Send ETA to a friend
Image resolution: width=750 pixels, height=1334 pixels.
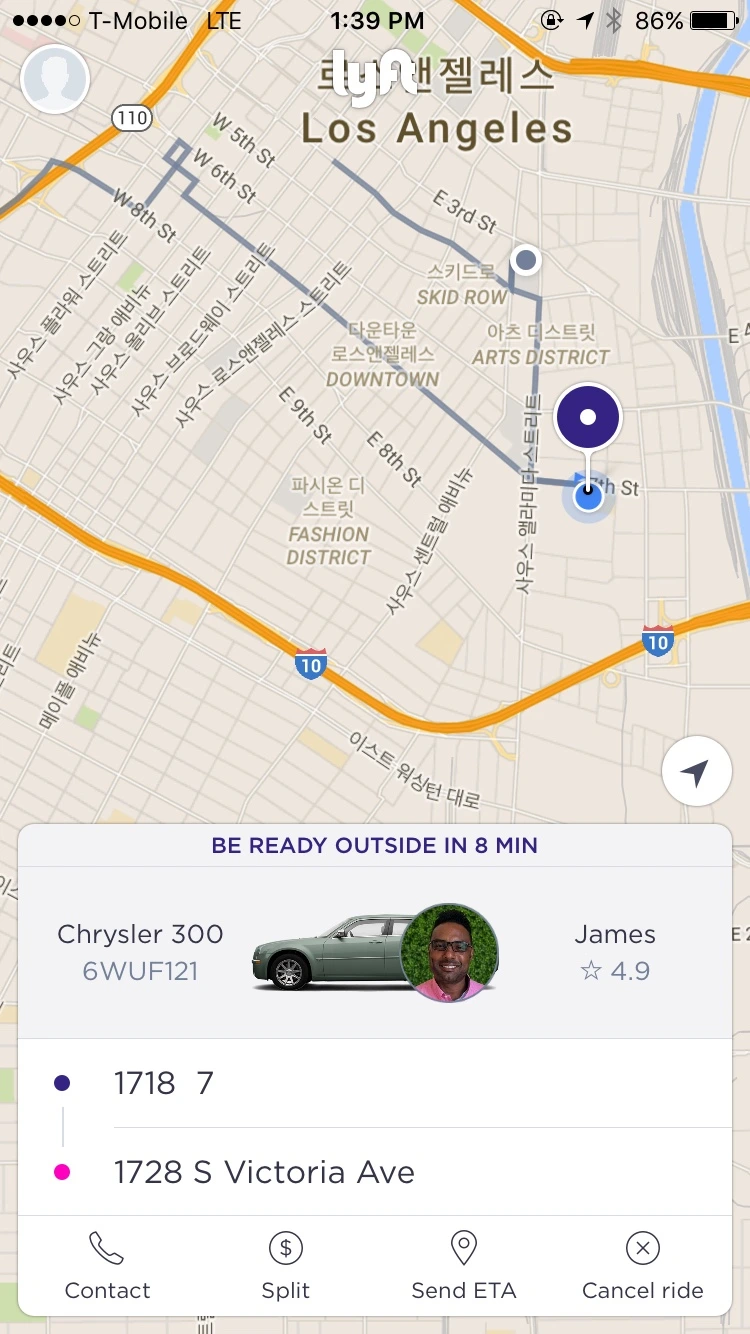point(463,1266)
